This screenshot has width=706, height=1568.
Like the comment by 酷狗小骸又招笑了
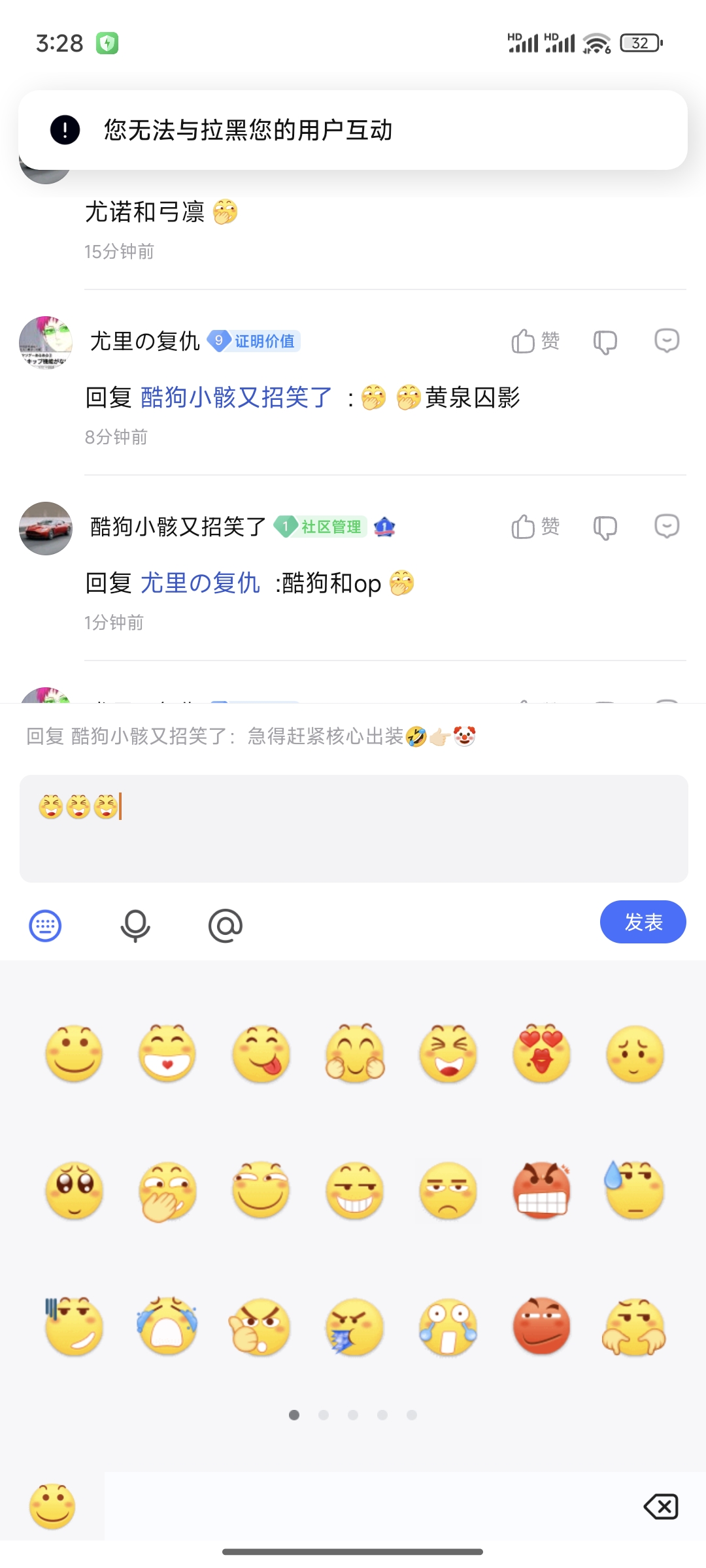click(x=535, y=527)
